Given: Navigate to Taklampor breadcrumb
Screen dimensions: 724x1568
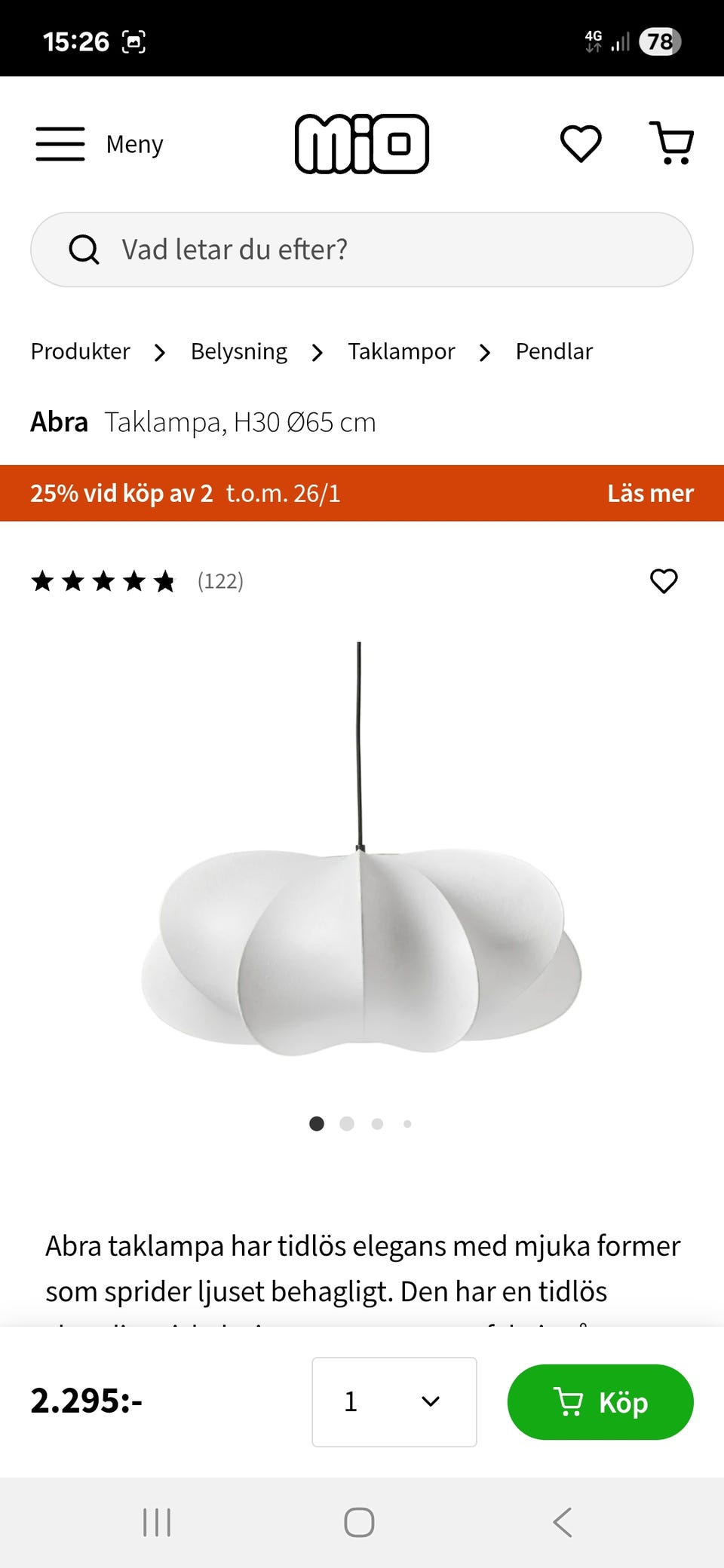Looking at the screenshot, I should pos(401,351).
